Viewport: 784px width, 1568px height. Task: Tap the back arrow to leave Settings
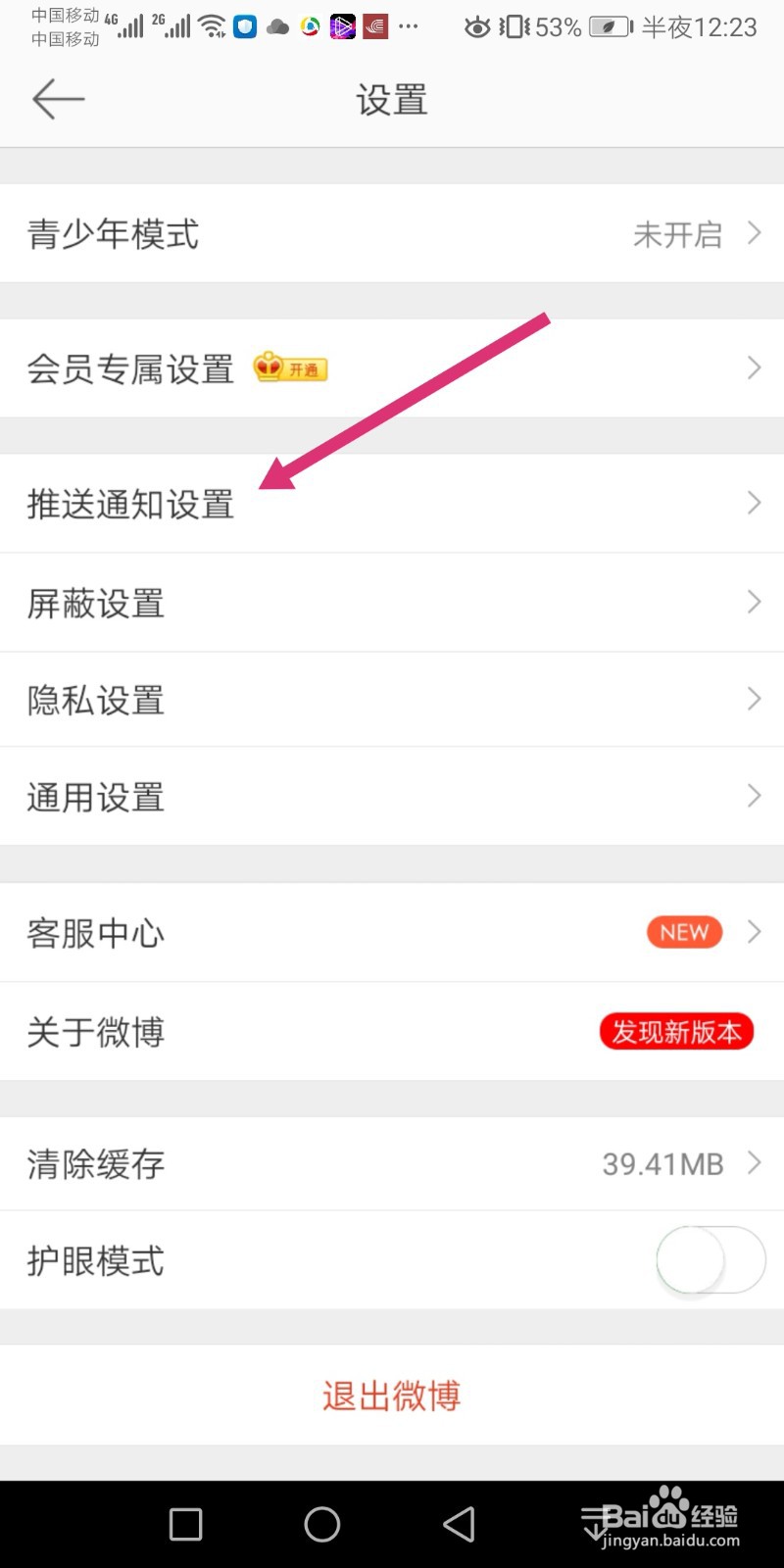point(56,99)
